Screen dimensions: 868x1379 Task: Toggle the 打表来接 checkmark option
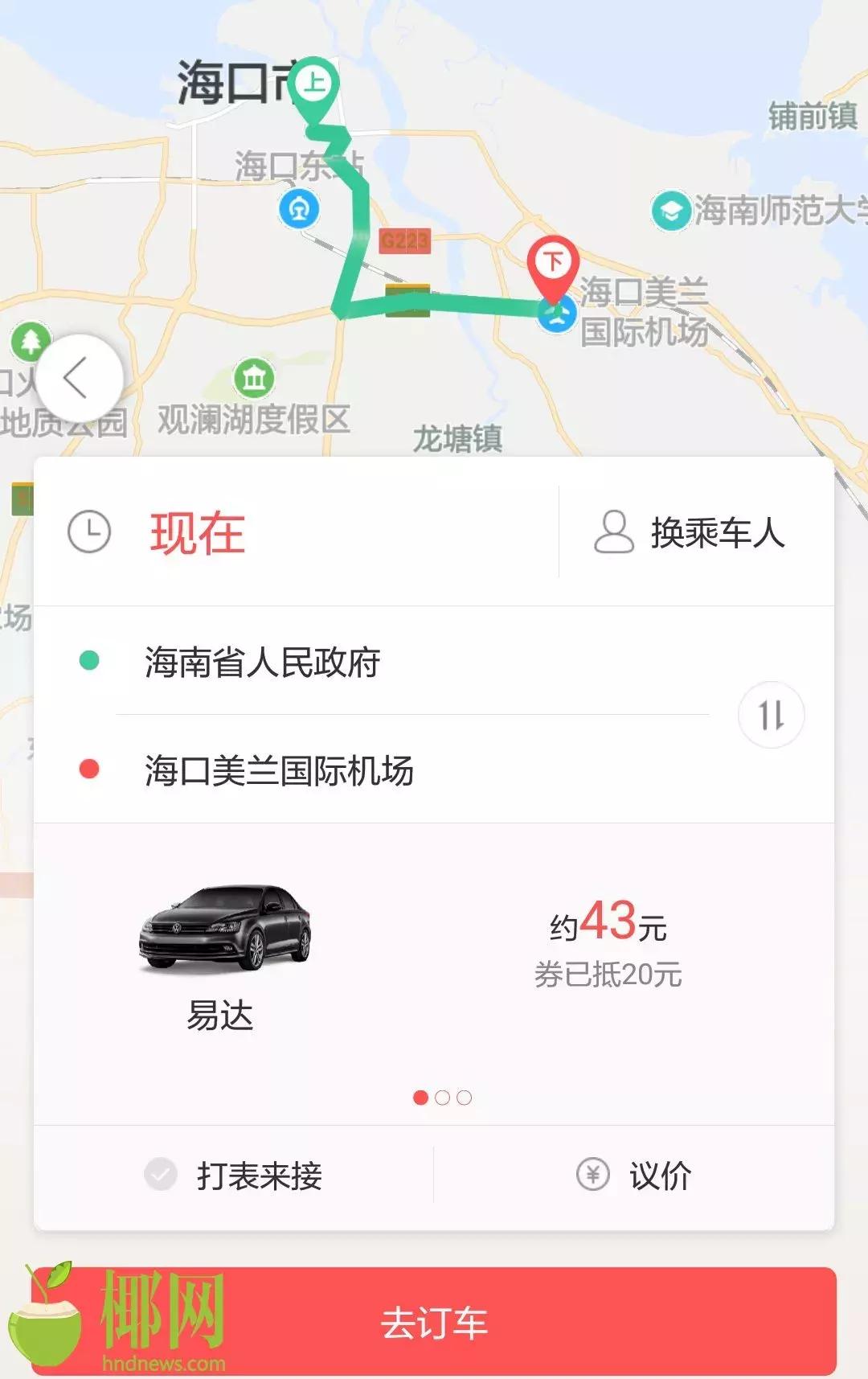(161, 1176)
